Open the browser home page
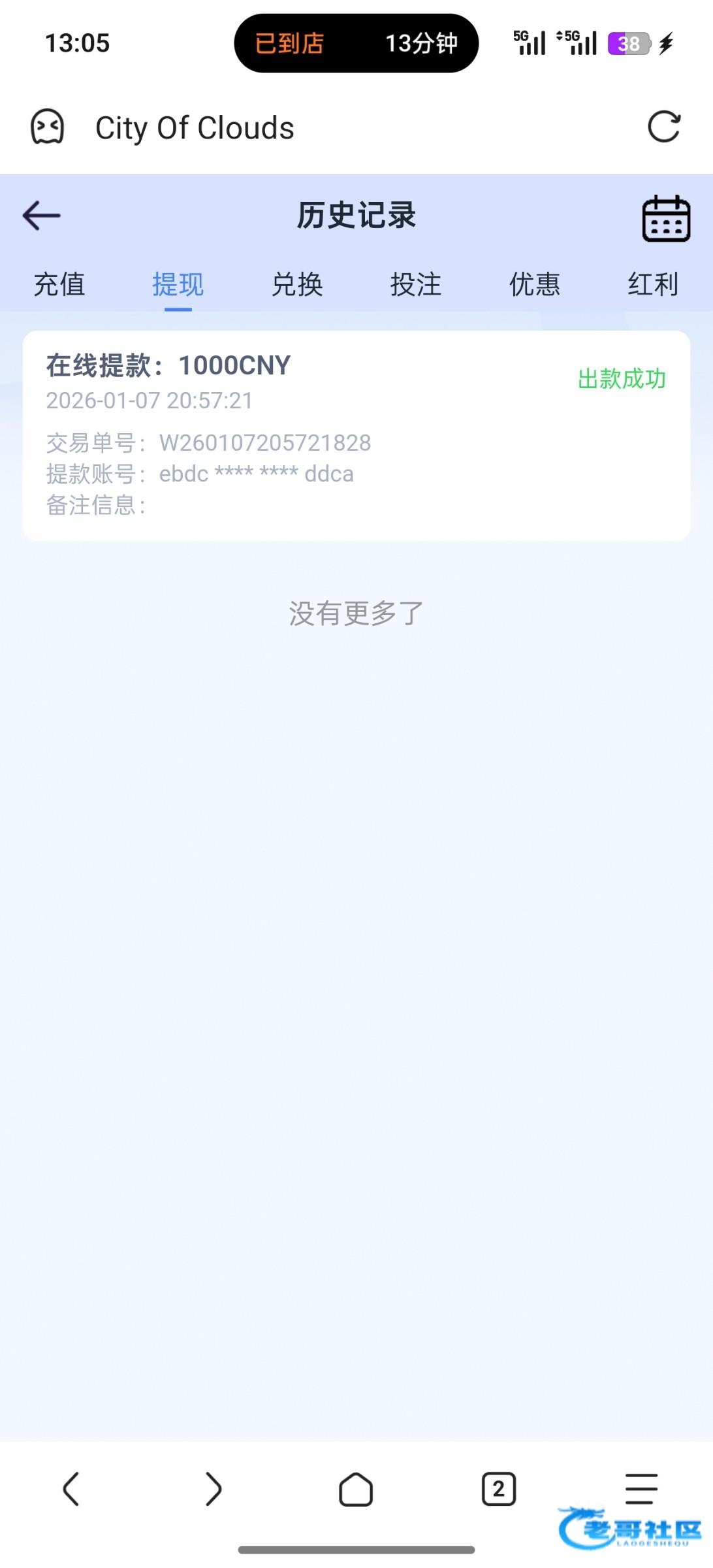Viewport: 713px width, 1568px height. tap(356, 1489)
